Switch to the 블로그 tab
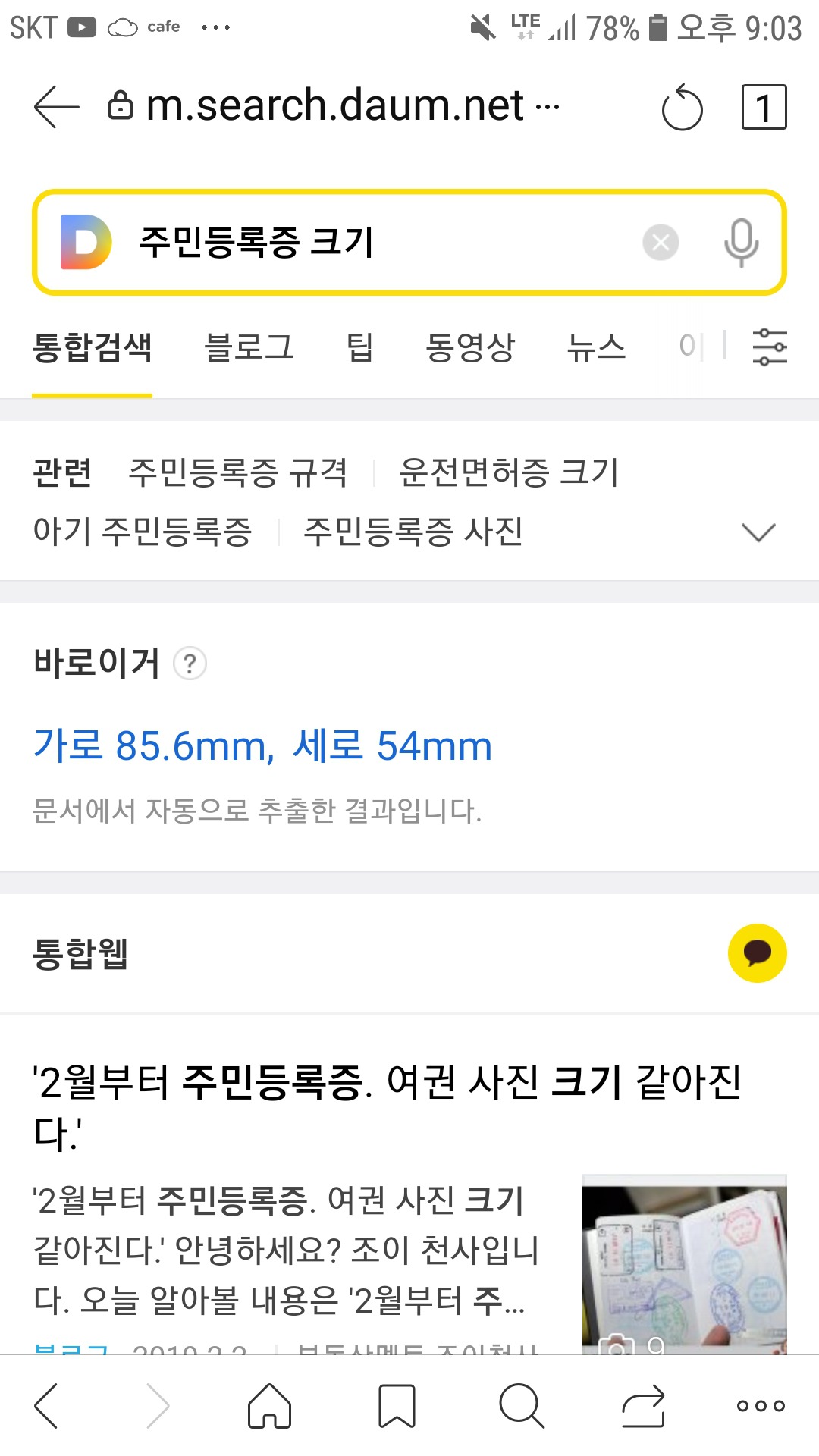Screen dimensions: 819x1456 tap(249, 347)
